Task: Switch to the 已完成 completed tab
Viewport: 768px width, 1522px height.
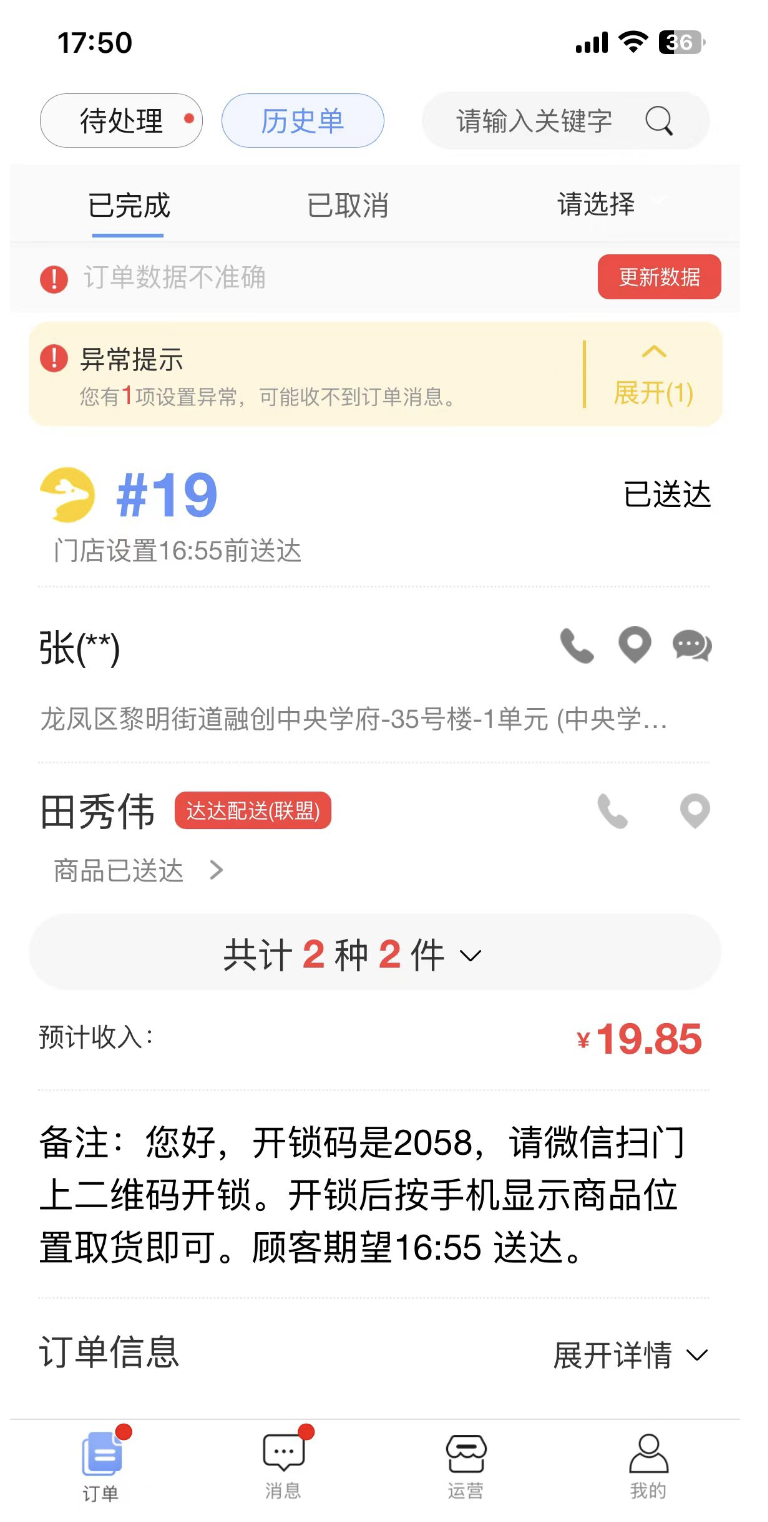Action: (129, 206)
